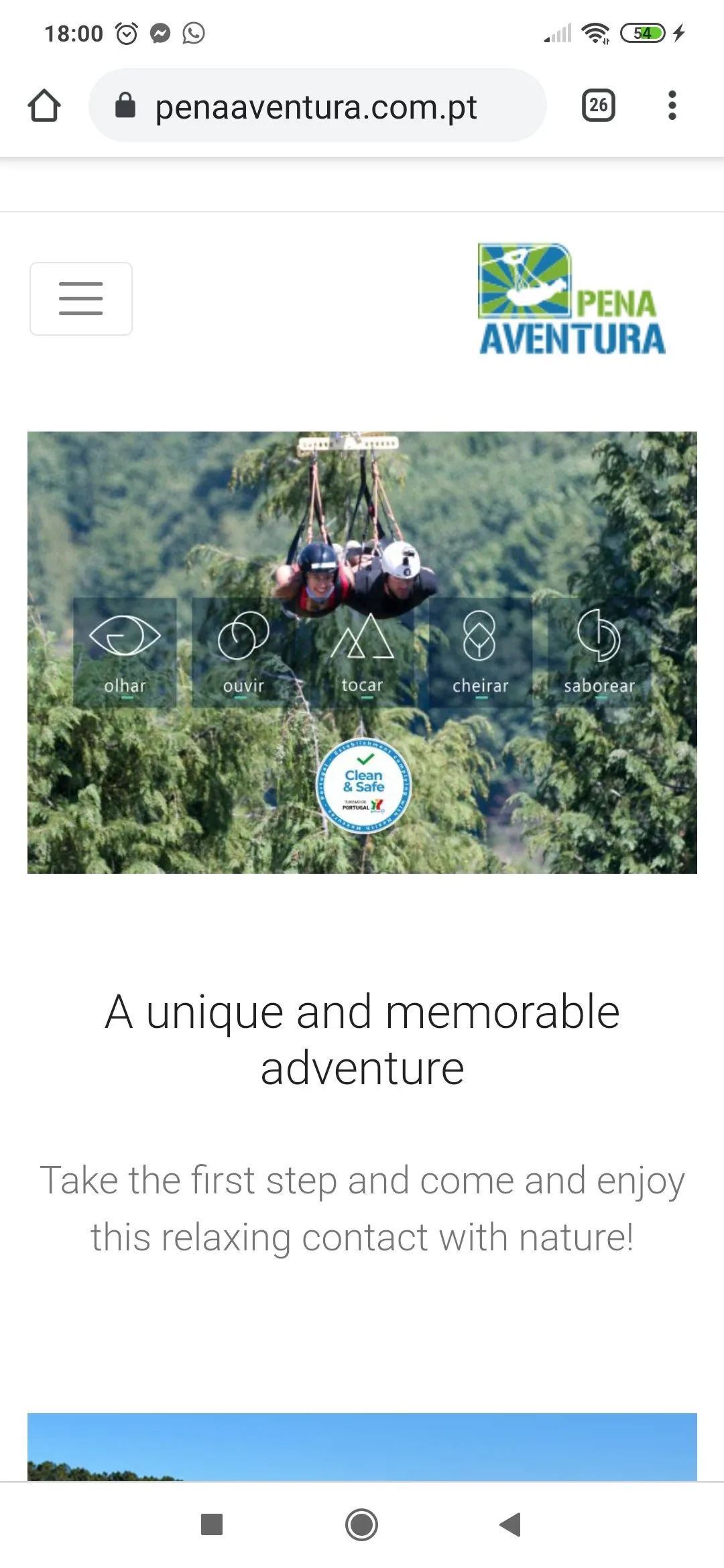Open the browser's three-dot overflow menu
The image size is (724, 1568).
pyautogui.click(x=672, y=105)
